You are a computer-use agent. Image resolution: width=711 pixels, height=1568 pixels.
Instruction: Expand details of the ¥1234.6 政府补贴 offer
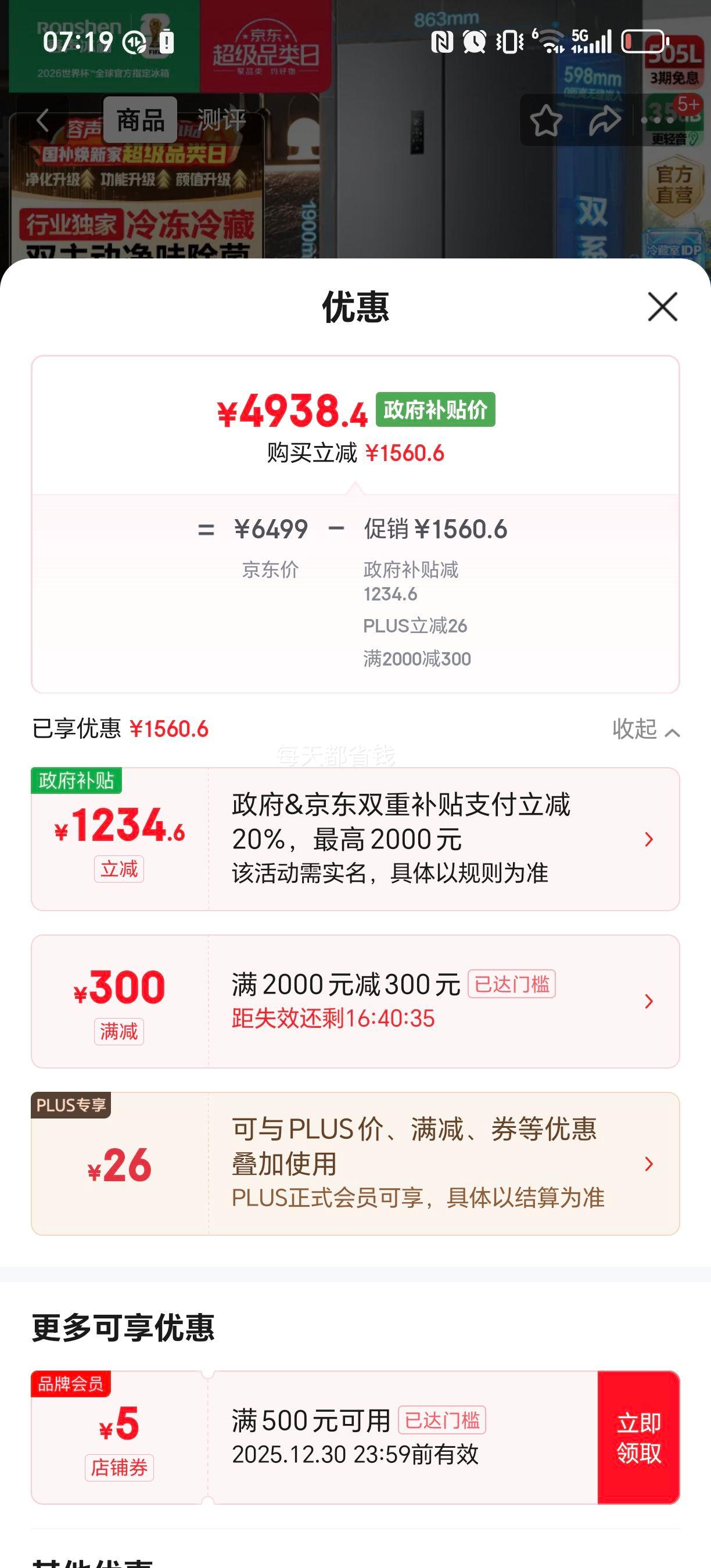[647, 838]
